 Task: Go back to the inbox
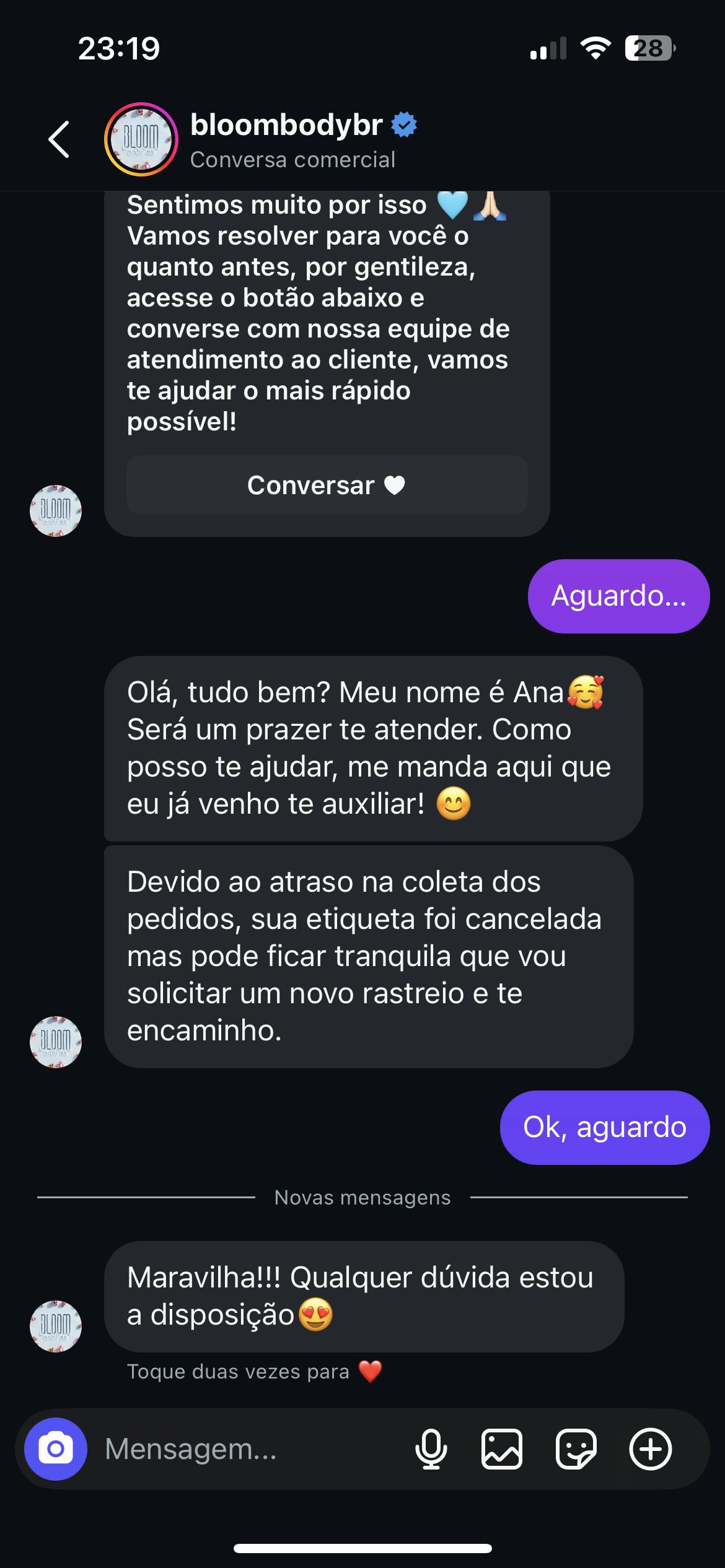pyautogui.click(x=59, y=139)
